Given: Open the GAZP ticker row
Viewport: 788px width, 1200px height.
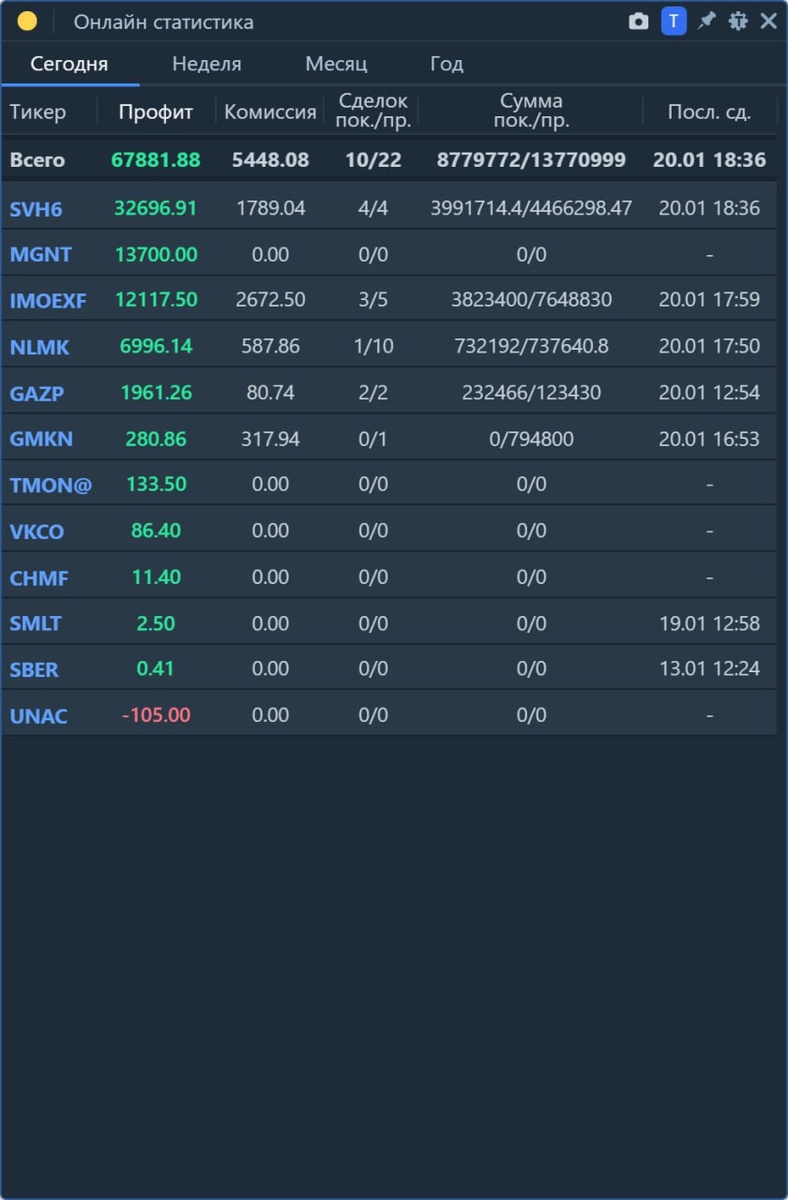Looking at the screenshot, I should (37, 393).
